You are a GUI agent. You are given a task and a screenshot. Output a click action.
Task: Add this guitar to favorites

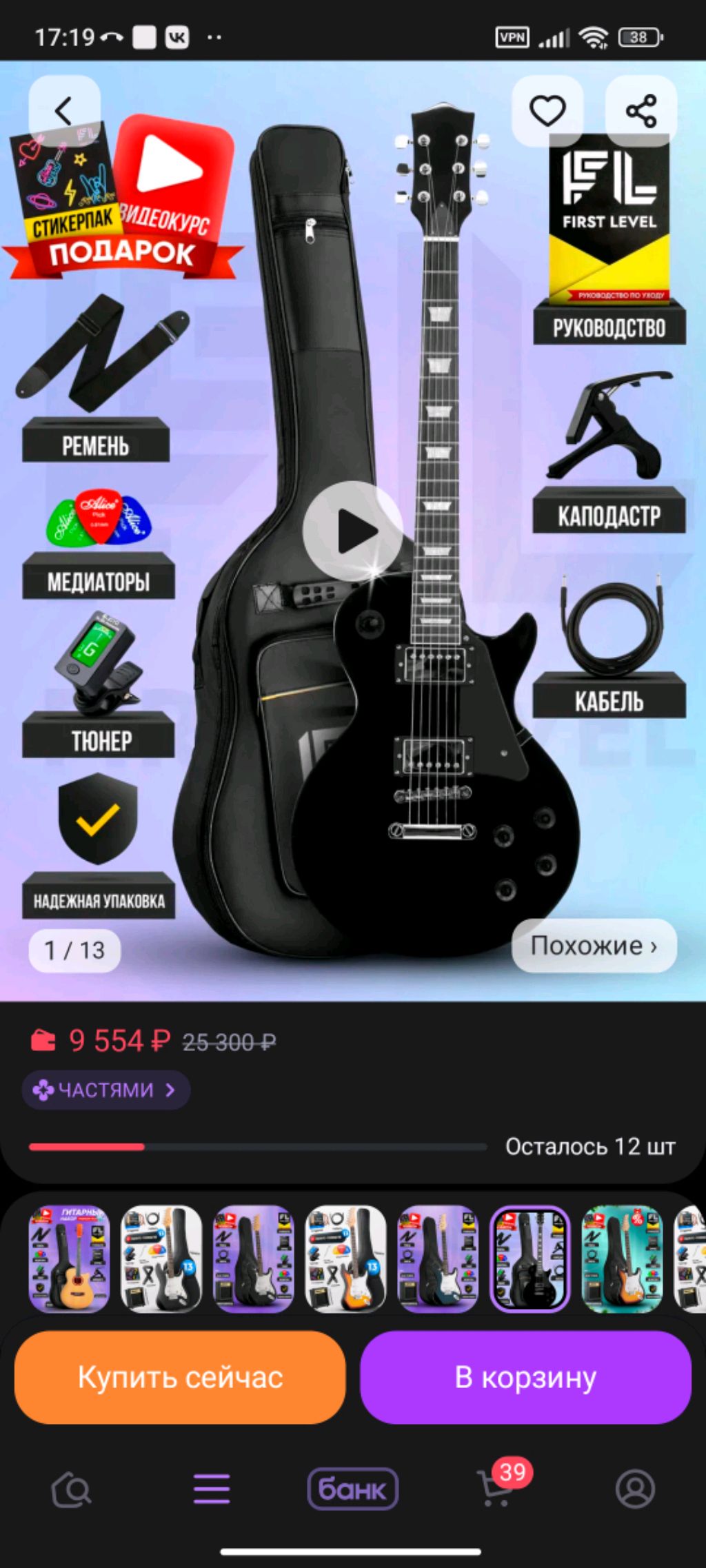pyautogui.click(x=547, y=111)
